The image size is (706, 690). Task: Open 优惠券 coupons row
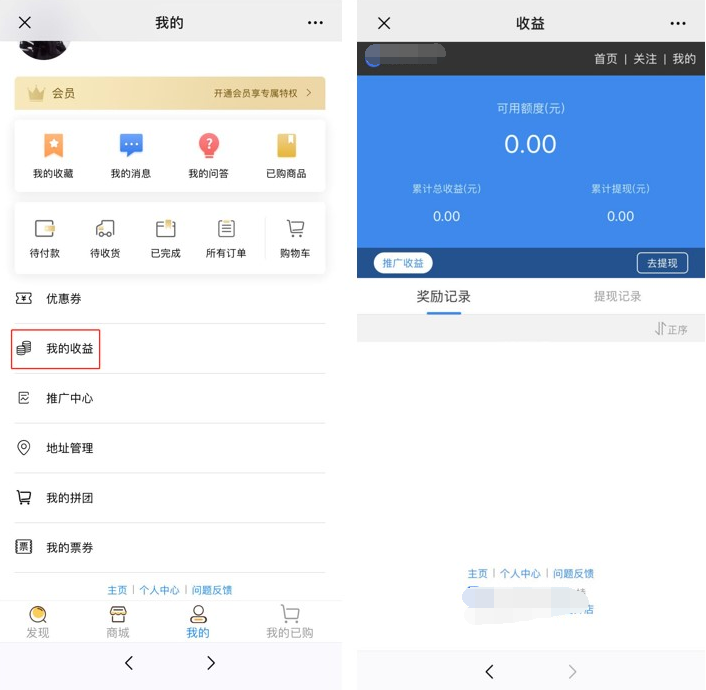point(62,299)
